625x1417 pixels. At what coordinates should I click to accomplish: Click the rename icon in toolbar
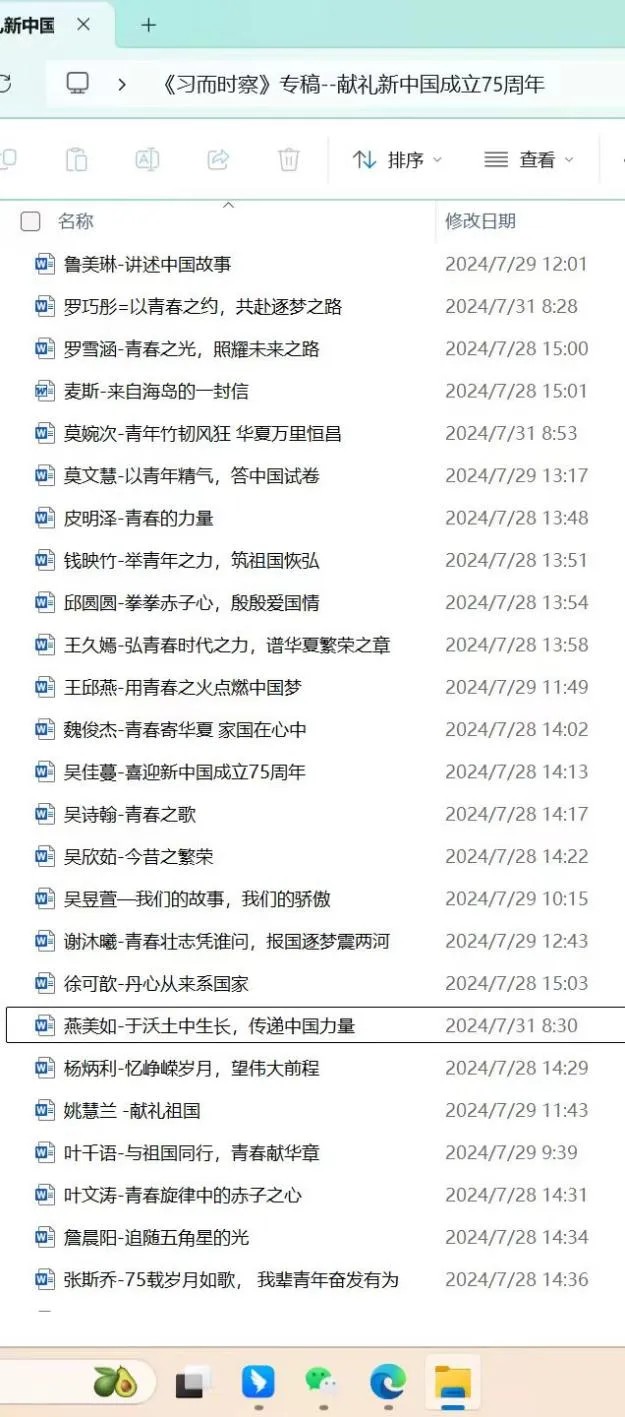click(147, 159)
